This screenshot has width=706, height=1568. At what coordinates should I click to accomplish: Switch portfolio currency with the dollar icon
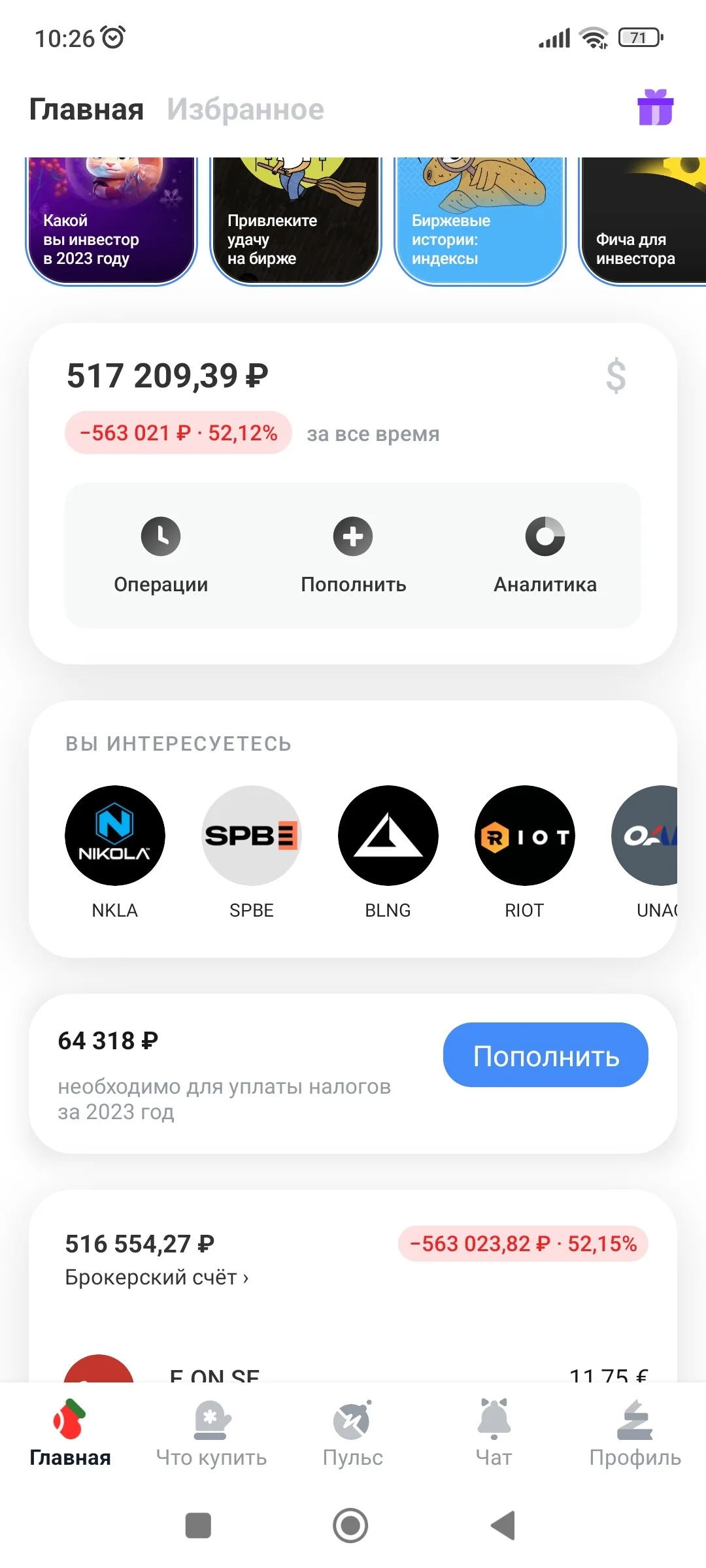[616, 376]
